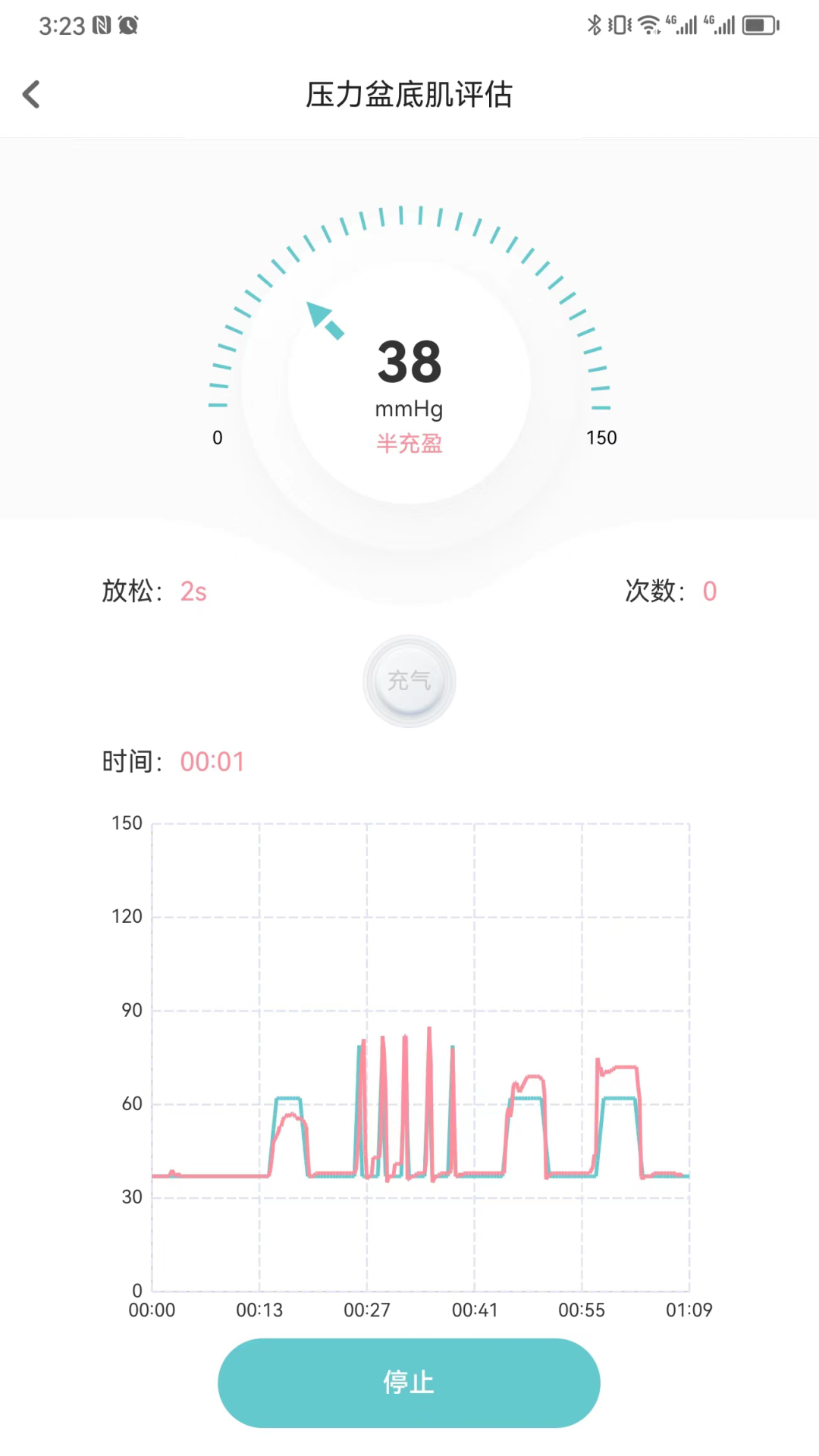Tap the 时间 timer showing 00:01
This screenshot has width=819, height=1456.
[212, 761]
